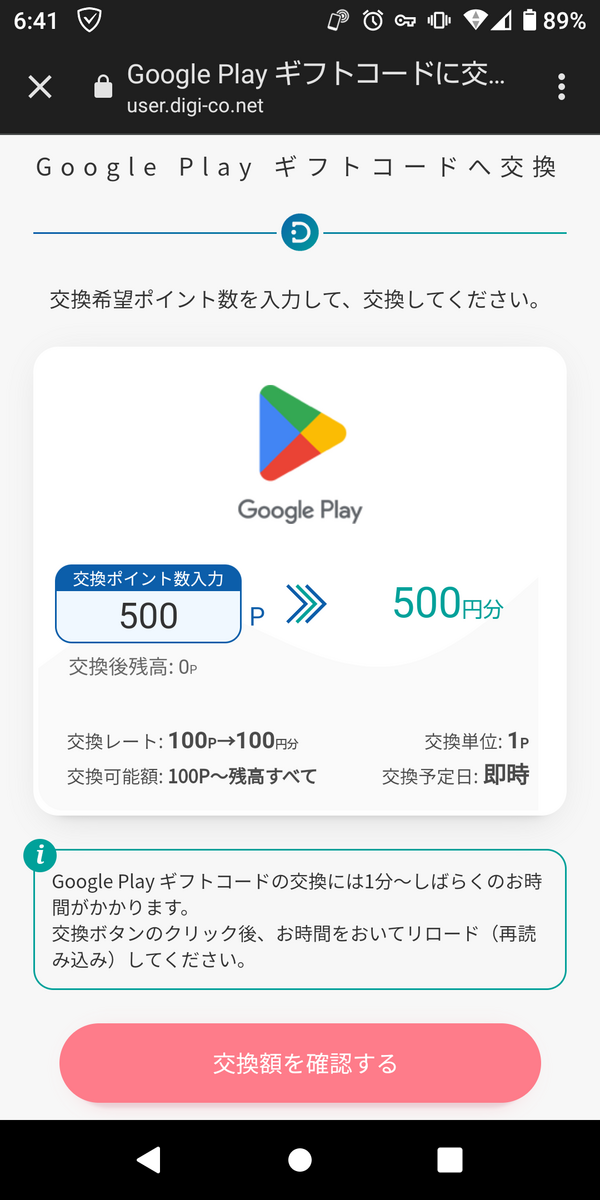Open the browser overflow menu

click(562, 87)
